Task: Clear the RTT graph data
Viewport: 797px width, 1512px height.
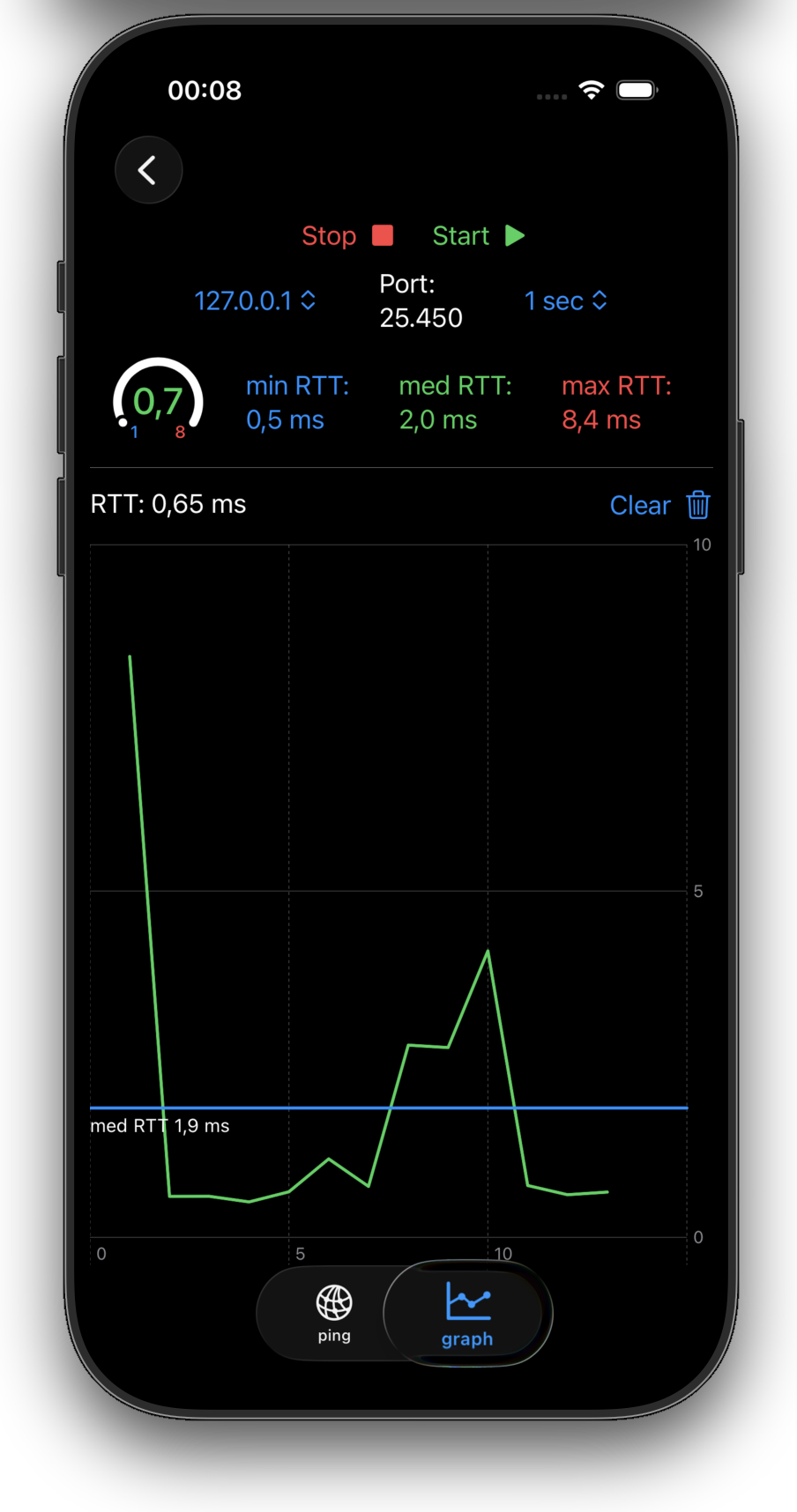Action: [659, 506]
